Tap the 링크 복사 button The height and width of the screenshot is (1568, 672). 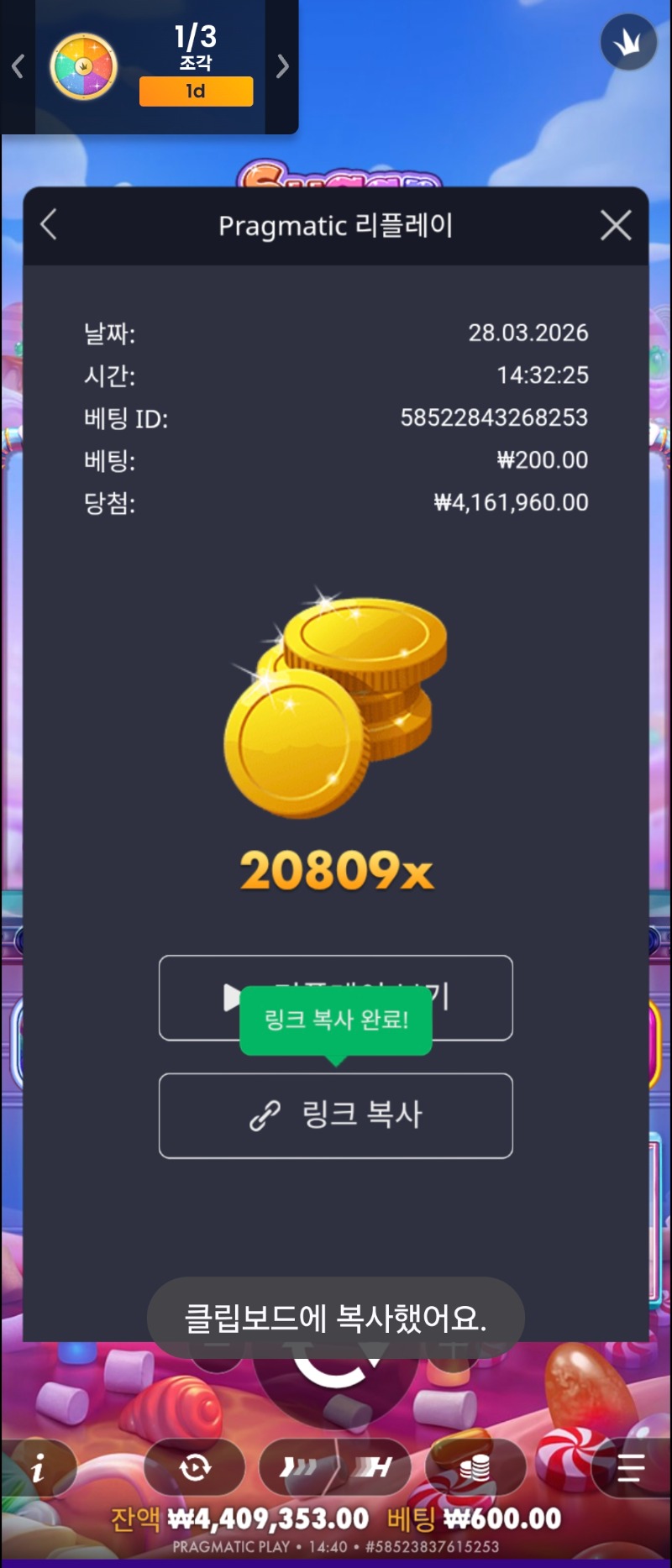pos(336,1115)
